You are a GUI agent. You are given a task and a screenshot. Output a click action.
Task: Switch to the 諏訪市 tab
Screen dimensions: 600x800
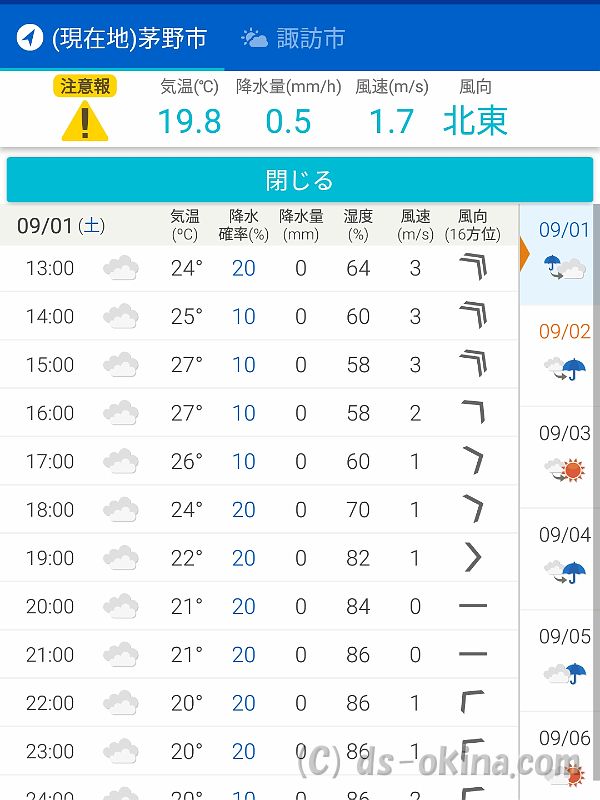click(293, 38)
